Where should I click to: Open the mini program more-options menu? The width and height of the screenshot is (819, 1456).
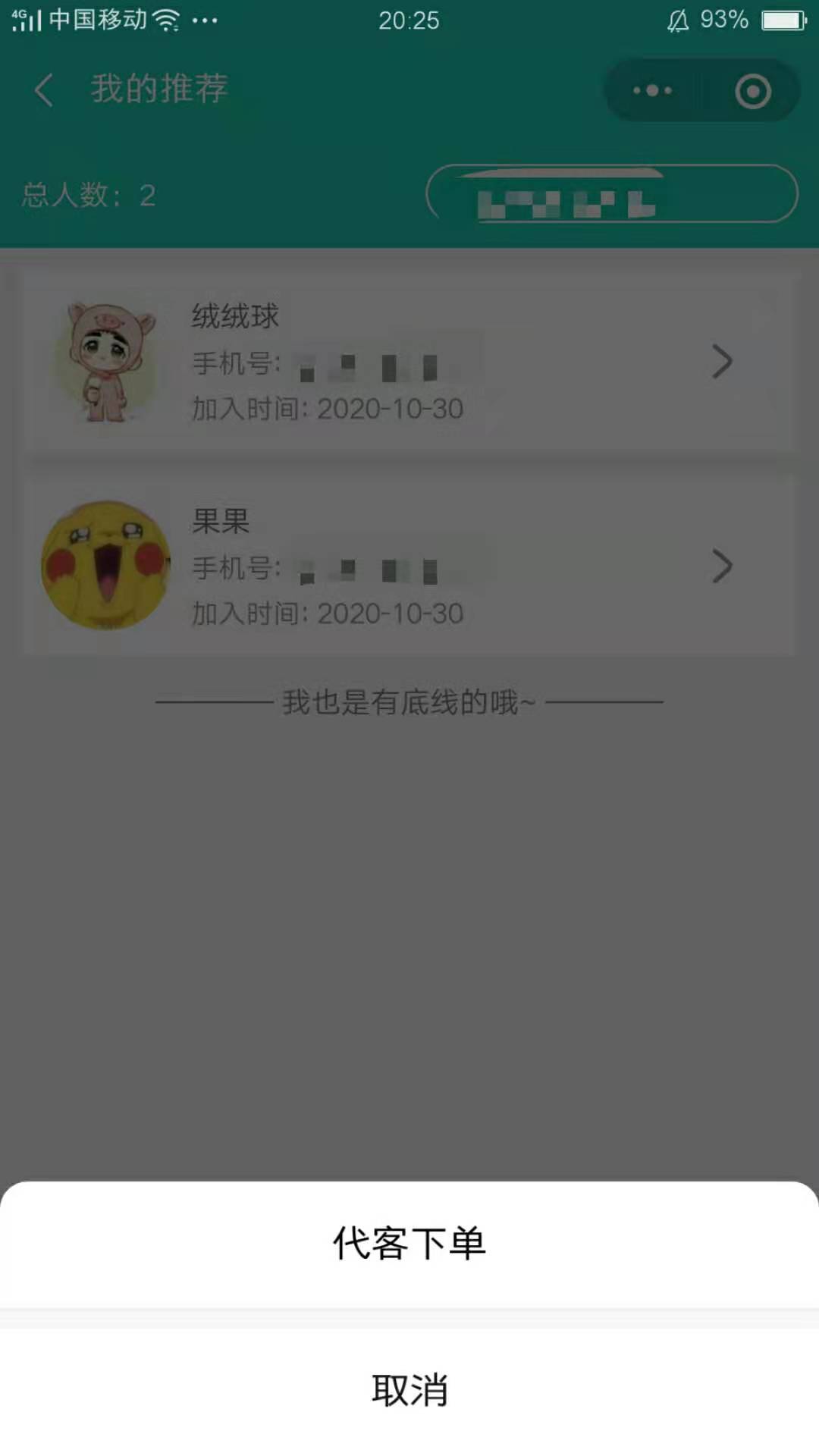click(x=653, y=91)
